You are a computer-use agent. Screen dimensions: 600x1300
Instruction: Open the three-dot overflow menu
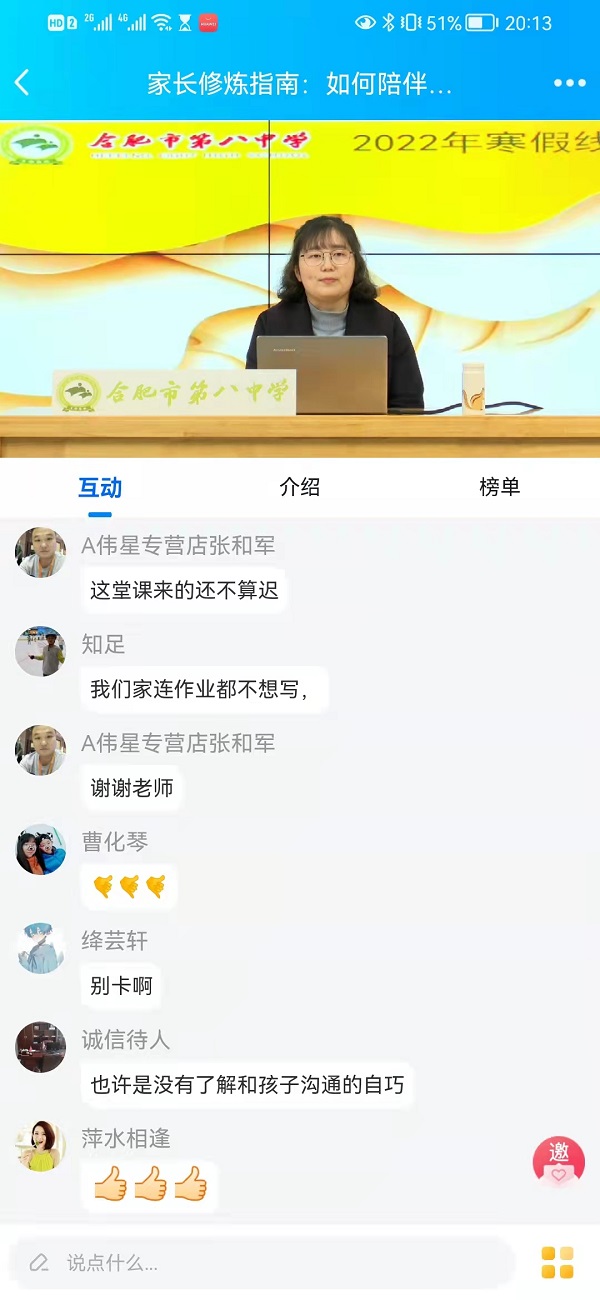click(x=569, y=83)
